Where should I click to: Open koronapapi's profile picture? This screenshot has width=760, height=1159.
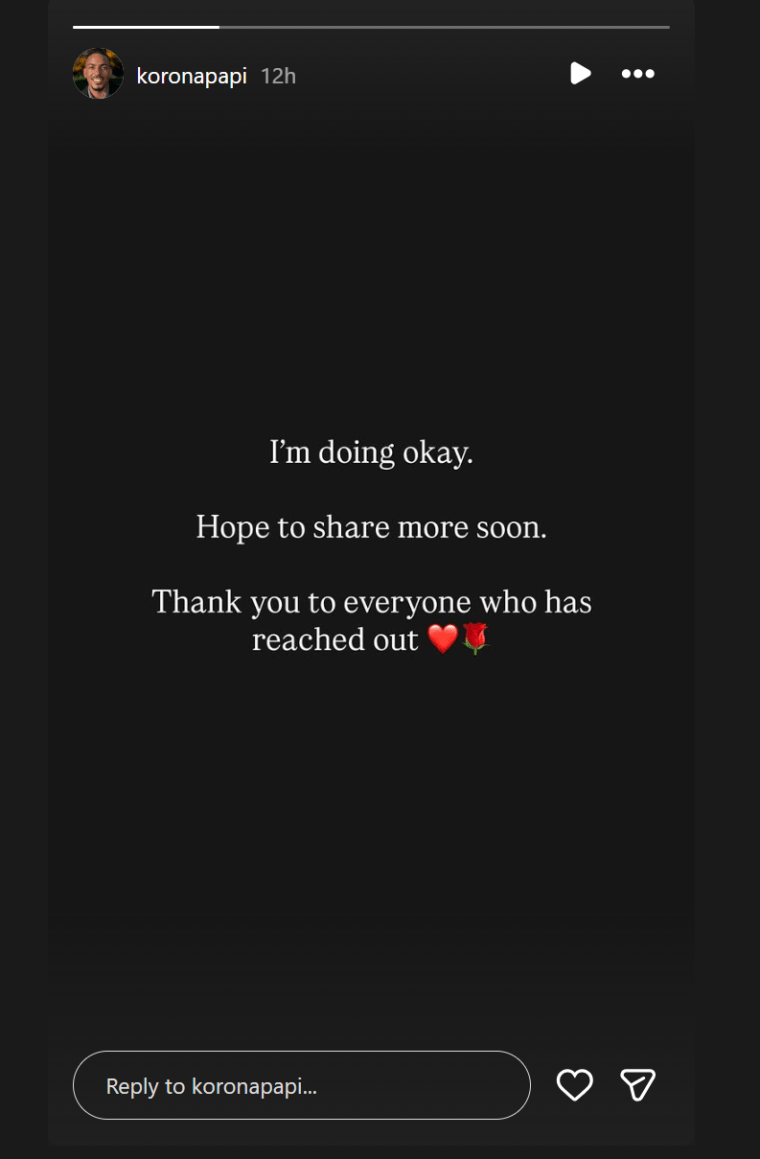point(98,74)
